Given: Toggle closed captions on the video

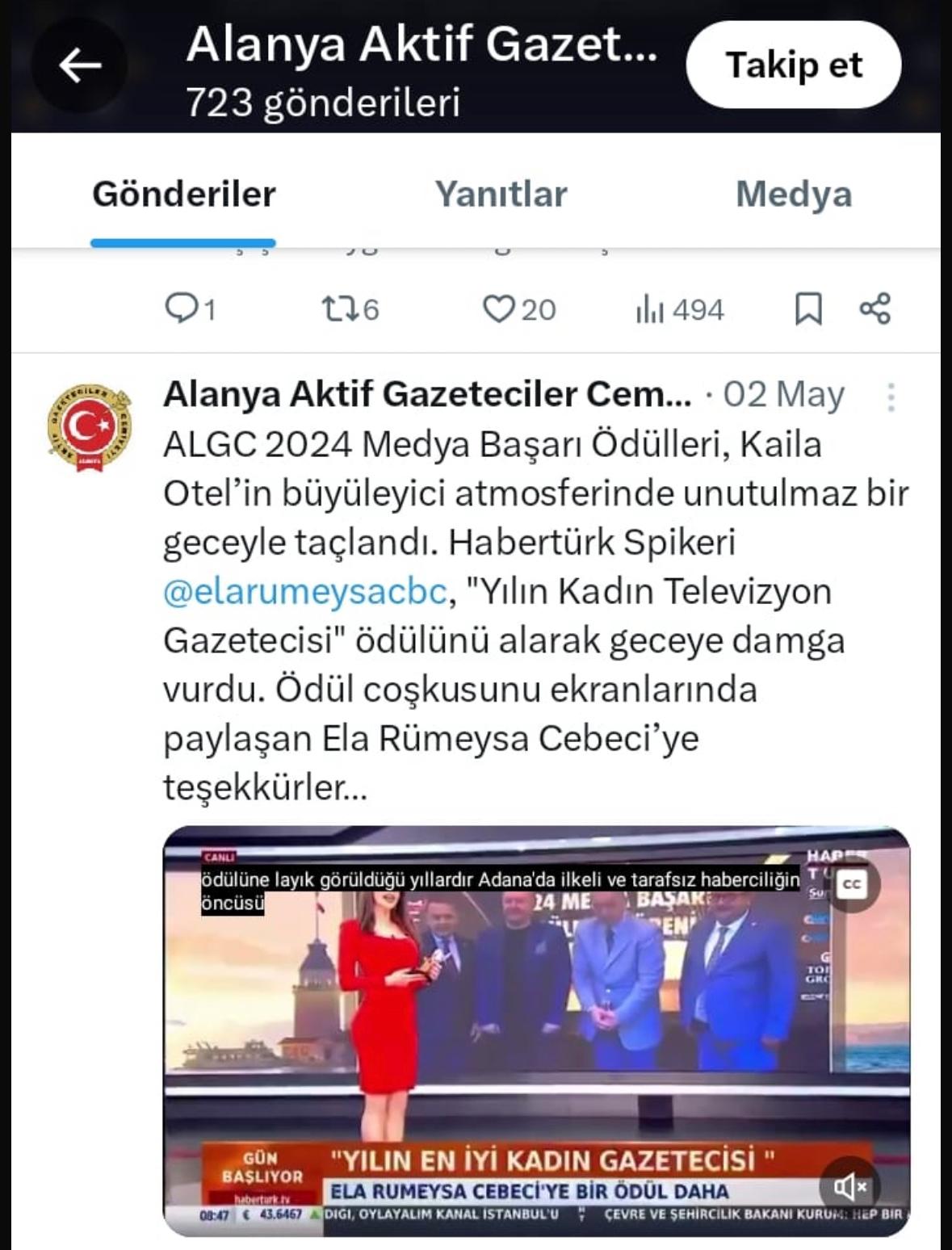Looking at the screenshot, I should pos(851,885).
